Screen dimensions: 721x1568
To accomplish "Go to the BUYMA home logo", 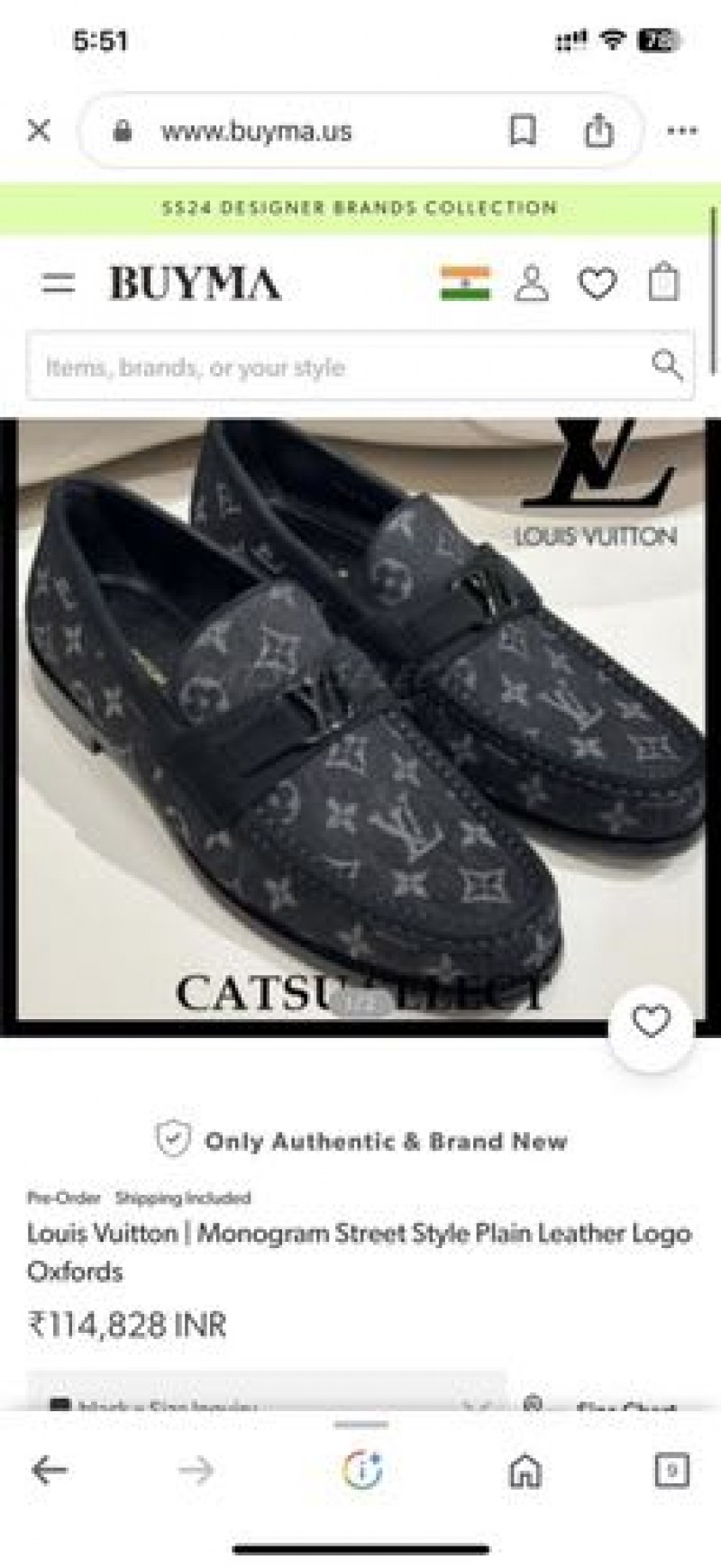I will pyautogui.click(x=195, y=284).
